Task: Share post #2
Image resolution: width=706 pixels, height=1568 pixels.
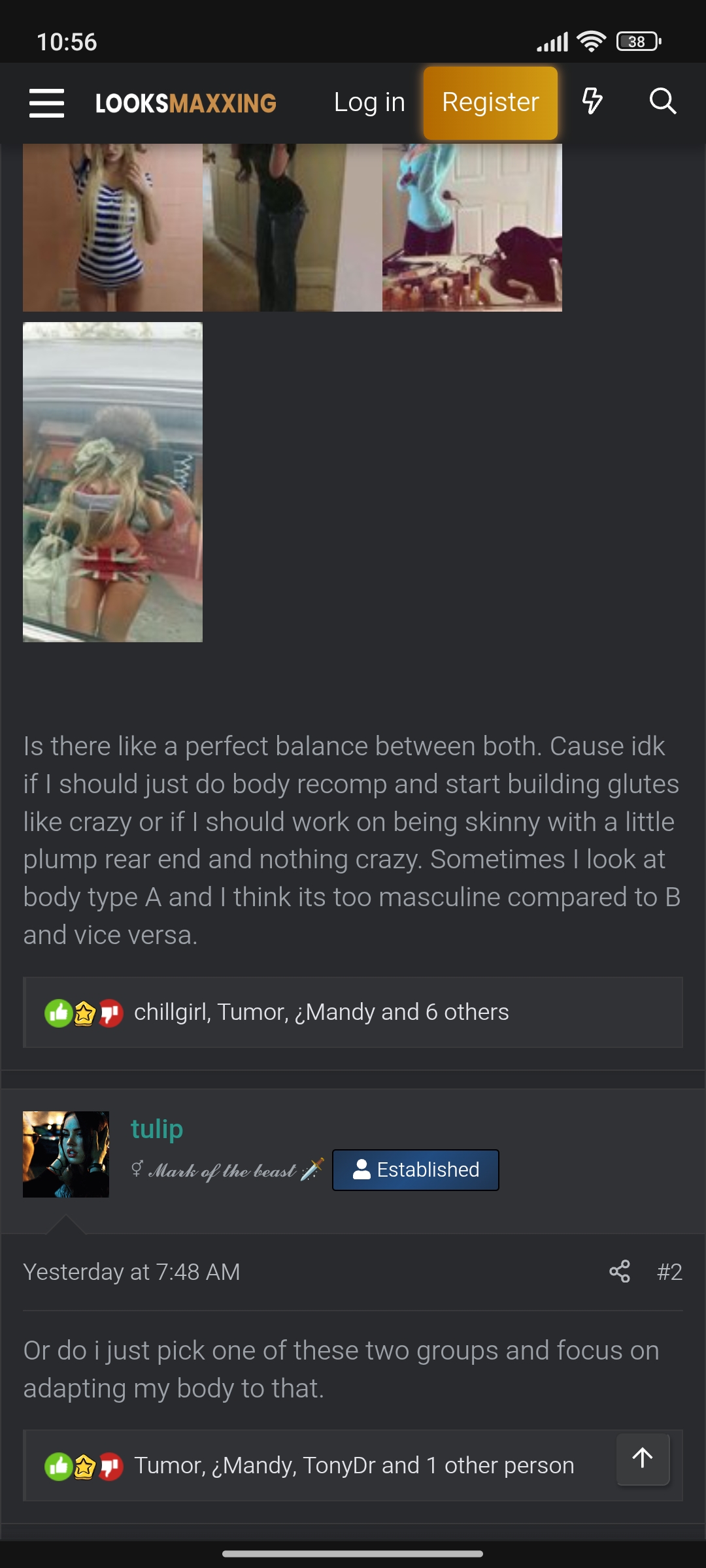Action: coord(619,1271)
